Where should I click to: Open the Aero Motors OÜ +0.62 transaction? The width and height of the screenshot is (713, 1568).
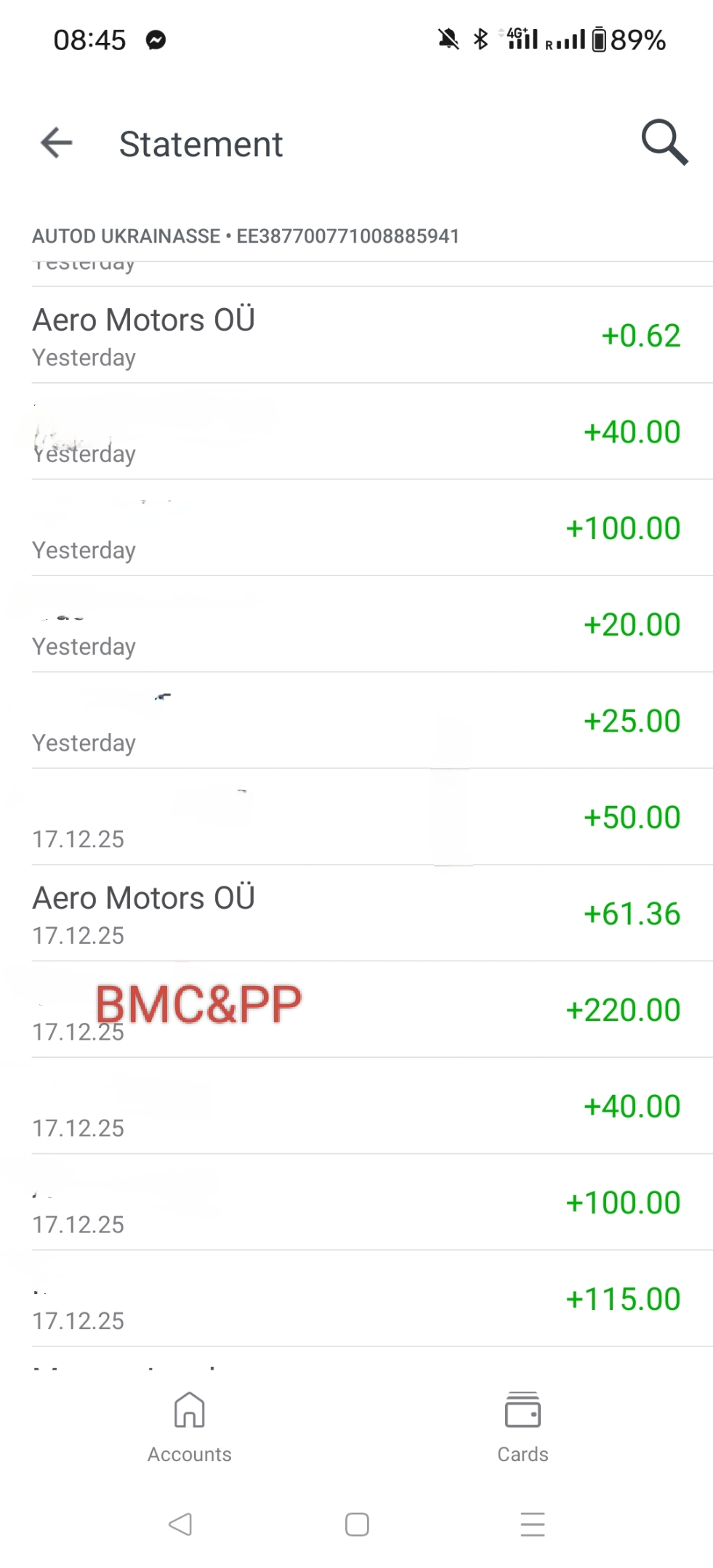(x=356, y=336)
